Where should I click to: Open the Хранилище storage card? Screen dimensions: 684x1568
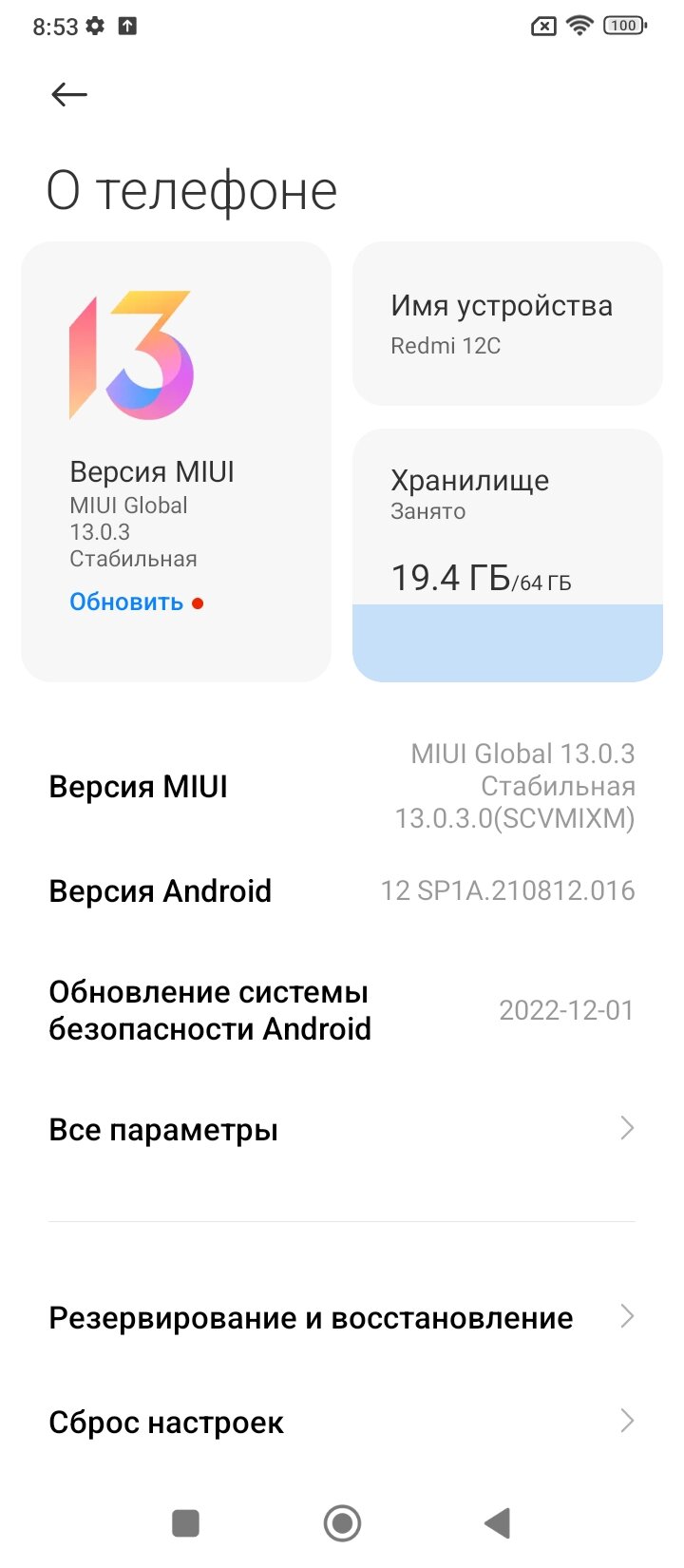(507, 555)
